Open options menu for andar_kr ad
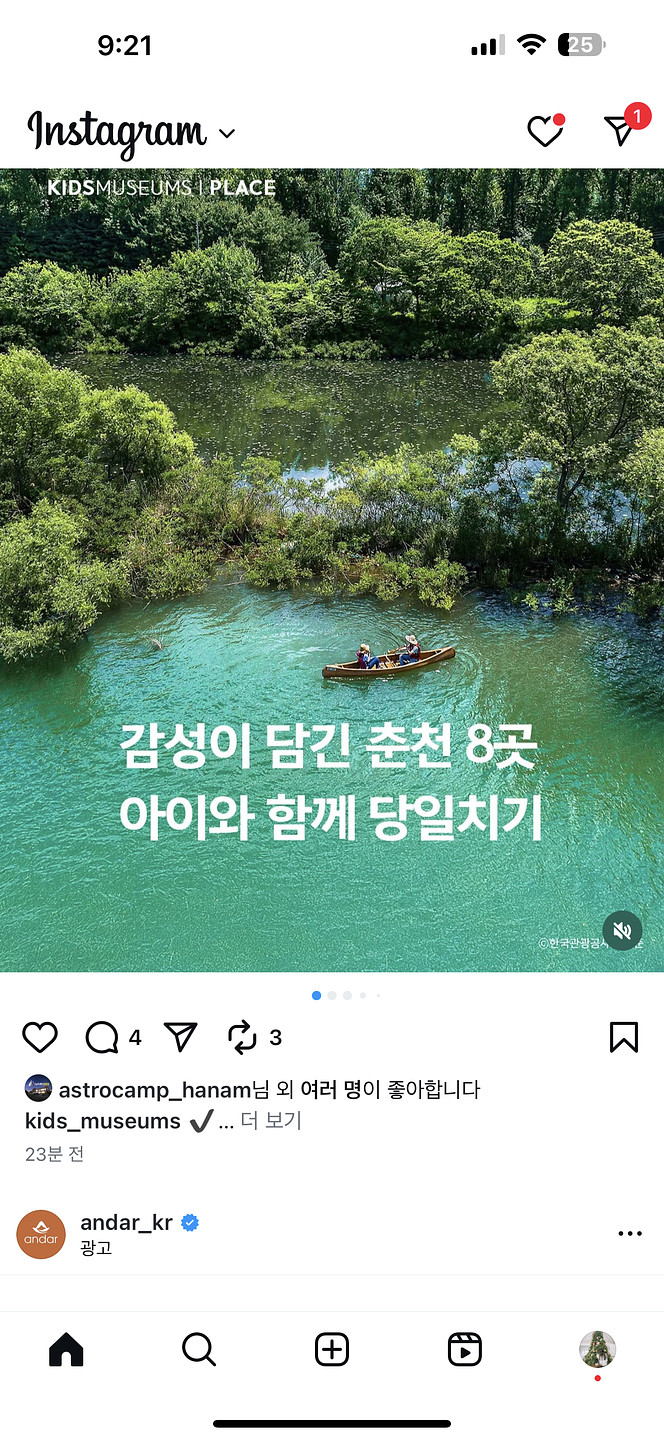664x1440 pixels. [630, 1234]
